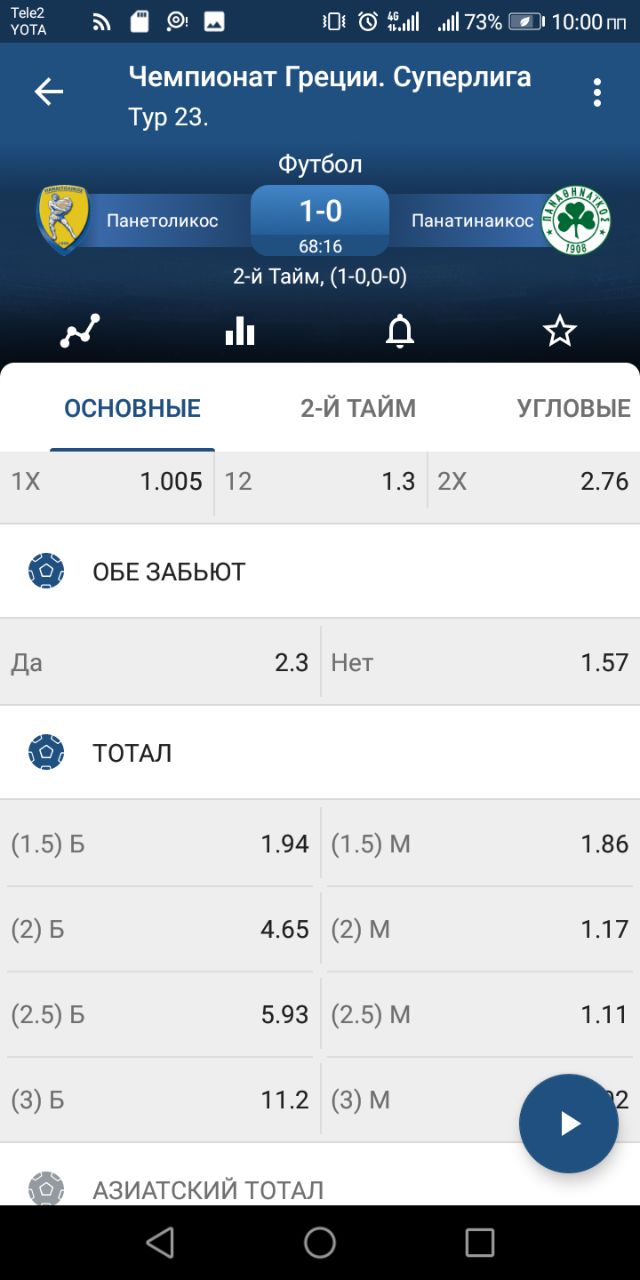Pick Да for both teams to score
640x1280 pixels.
[x=160, y=662]
